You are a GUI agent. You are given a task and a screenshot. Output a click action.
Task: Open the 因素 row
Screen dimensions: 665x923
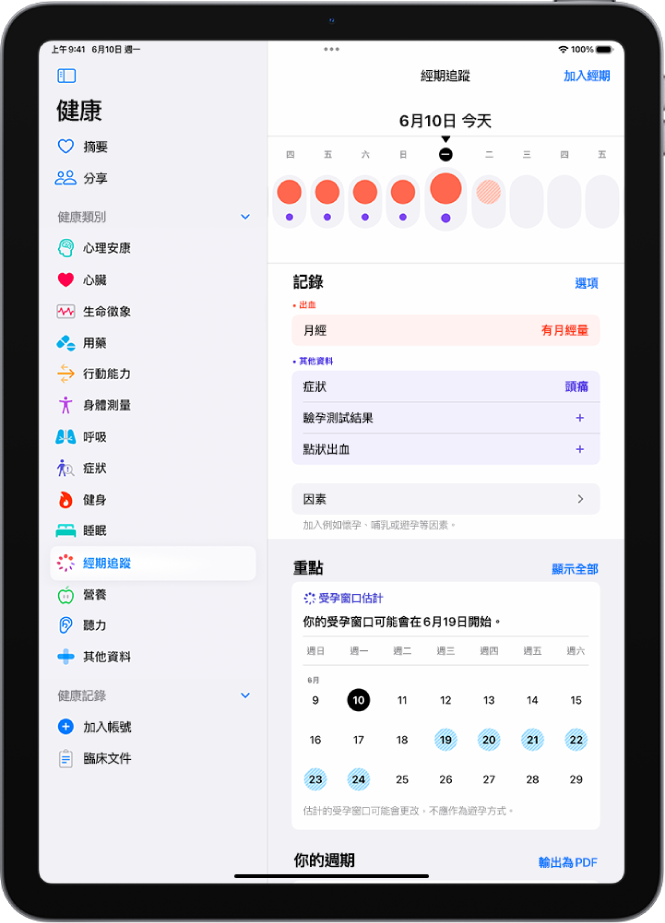[x=445, y=499]
